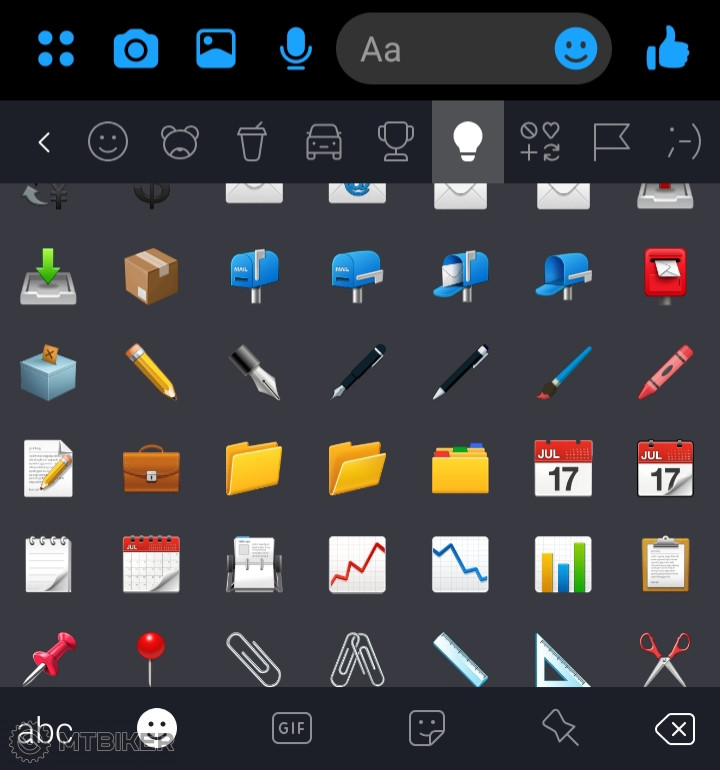Image resolution: width=720 pixels, height=770 pixels.
Task: Open the GIF keyboard tab
Action: pyautogui.click(x=292, y=728)
